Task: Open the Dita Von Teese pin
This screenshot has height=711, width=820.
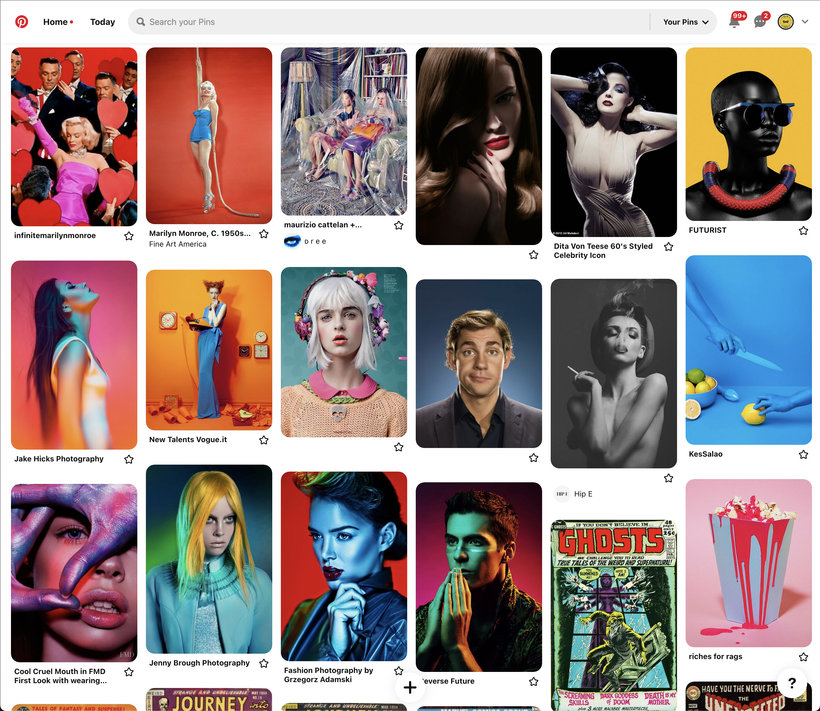Action: [613, 142]
